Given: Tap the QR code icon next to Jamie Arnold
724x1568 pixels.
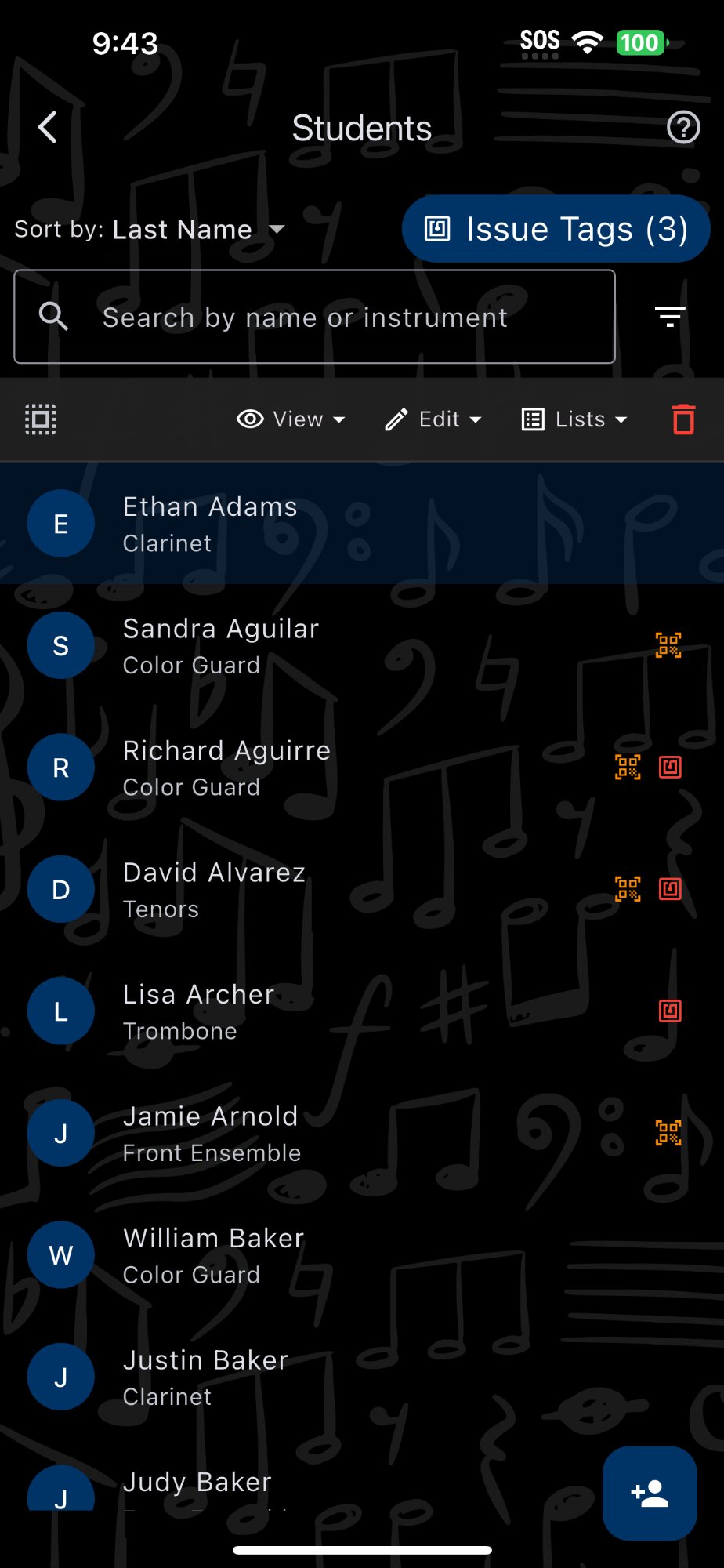Looking at the screenshot, I should click(668, 1132).
